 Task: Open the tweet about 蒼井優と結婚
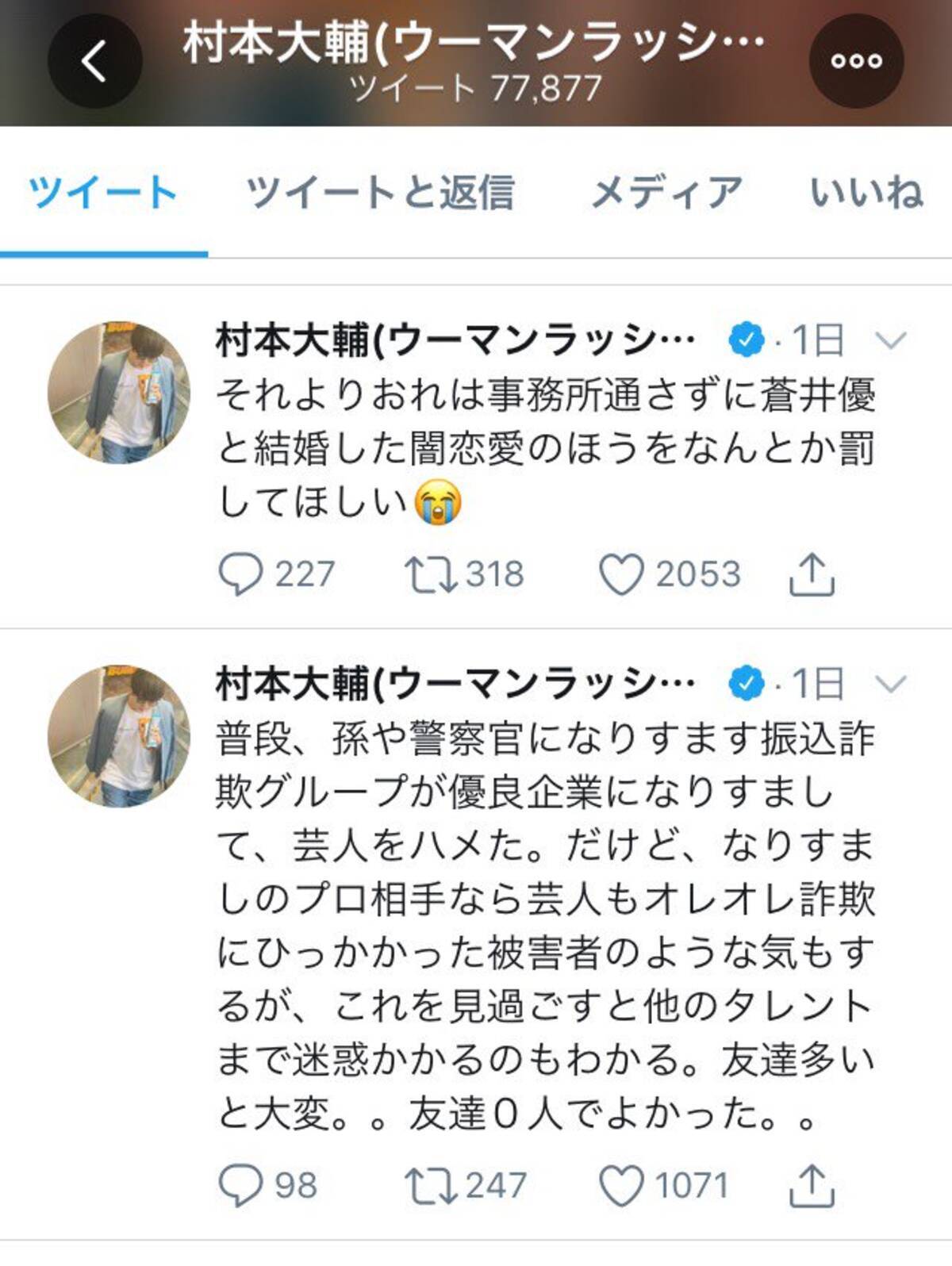pyautogui.click(x=546, y=449)
